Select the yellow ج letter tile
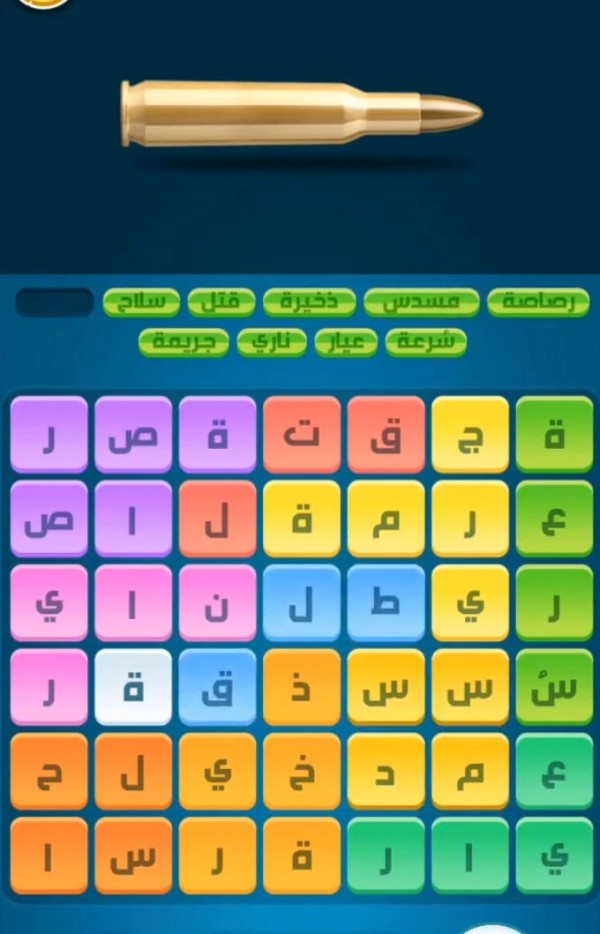 coord(470,435)
